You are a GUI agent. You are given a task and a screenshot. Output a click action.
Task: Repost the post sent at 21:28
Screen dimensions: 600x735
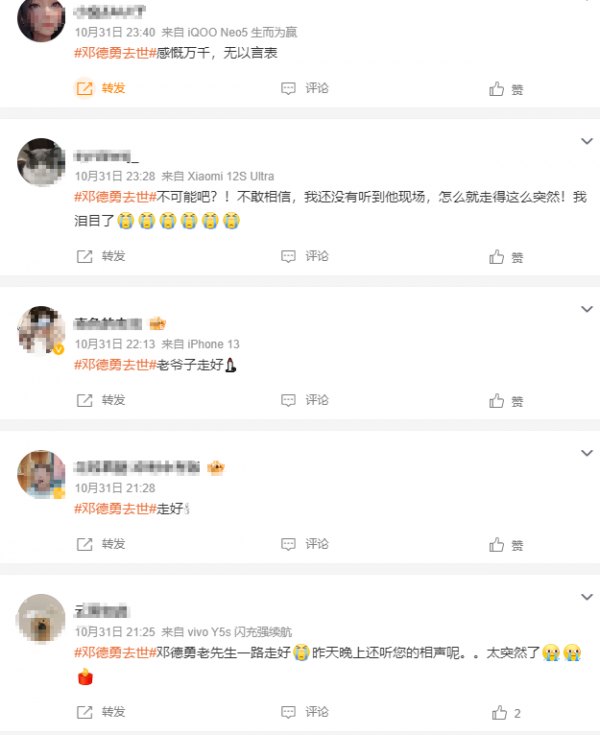(101, 544)
